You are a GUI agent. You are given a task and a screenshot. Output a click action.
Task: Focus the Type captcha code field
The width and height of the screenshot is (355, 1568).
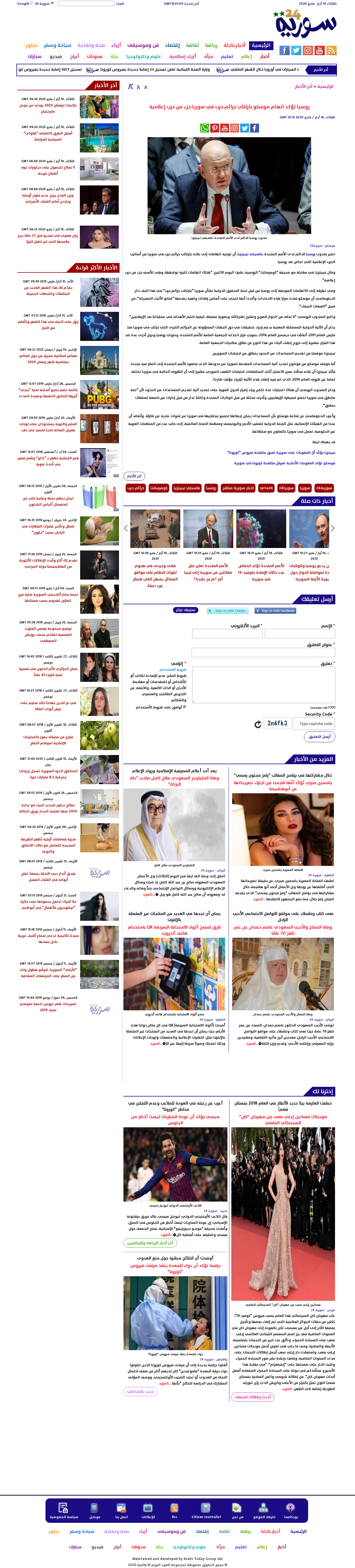click(x=315, y=724)
